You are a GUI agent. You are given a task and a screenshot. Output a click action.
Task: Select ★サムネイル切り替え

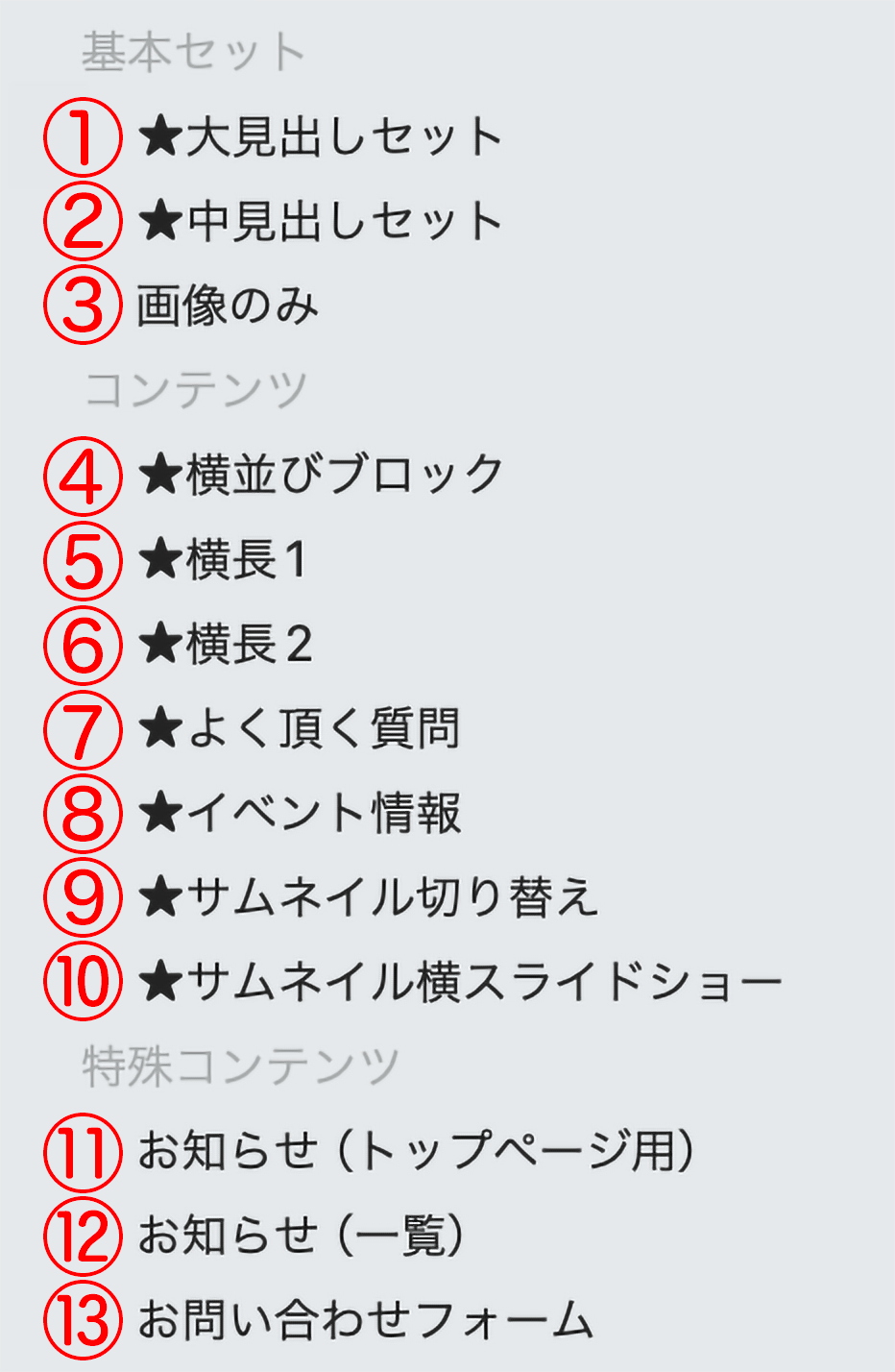point(368,897)
